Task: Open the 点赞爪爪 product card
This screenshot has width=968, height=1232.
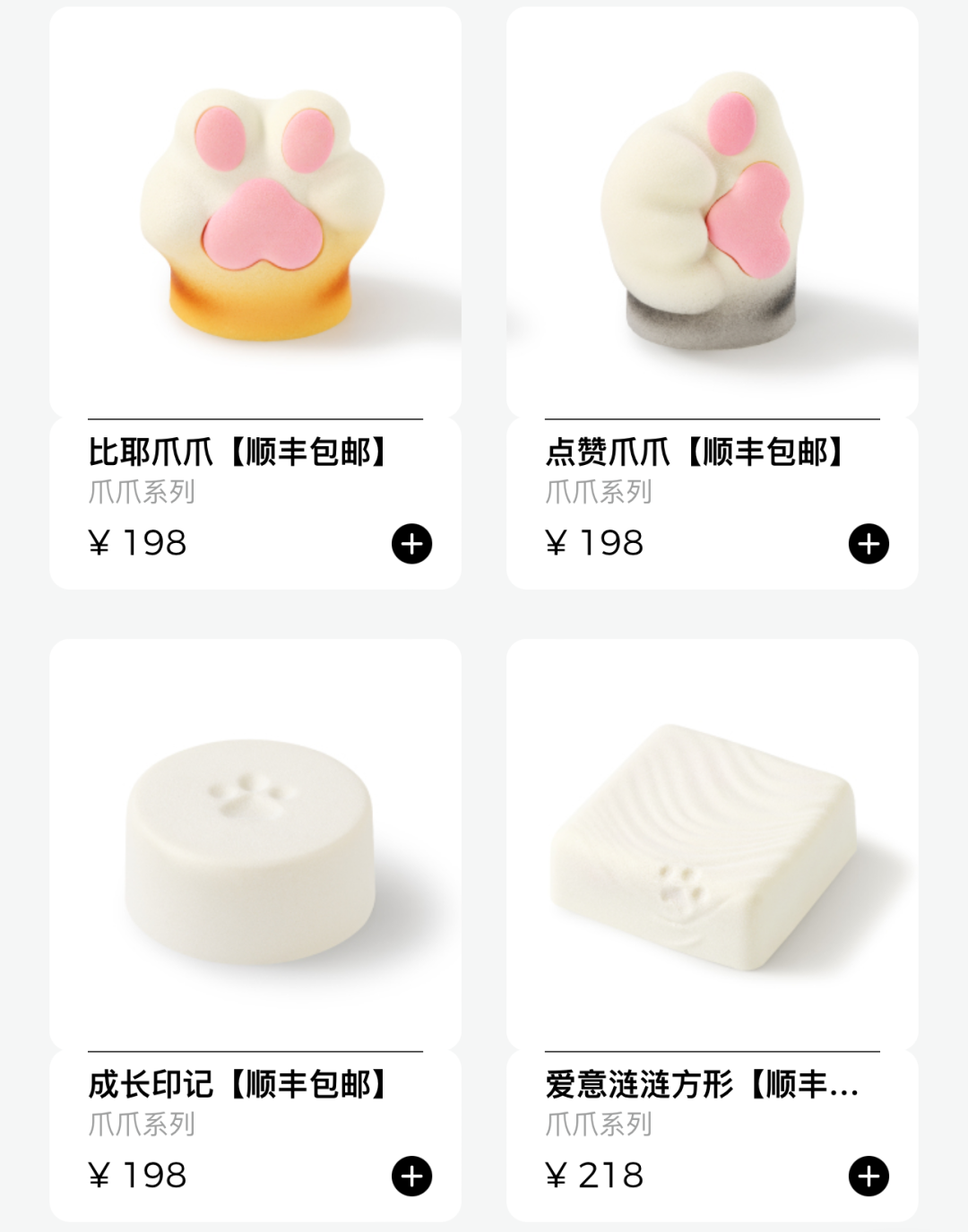Action: click(x=713, y=224)
